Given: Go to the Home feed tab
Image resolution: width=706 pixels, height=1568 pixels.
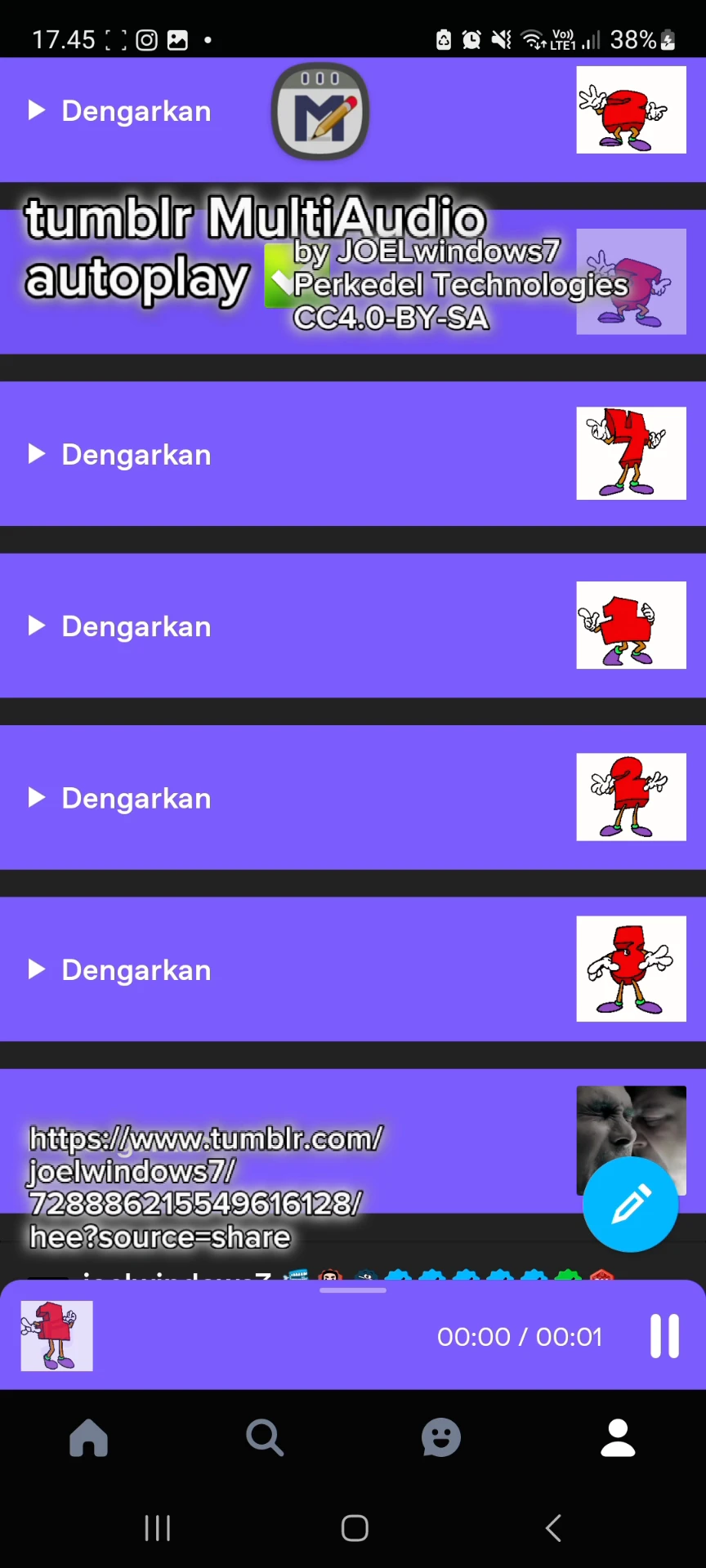Looking at the screenshot, I should pyautogui.click(x=88, y=1438).
